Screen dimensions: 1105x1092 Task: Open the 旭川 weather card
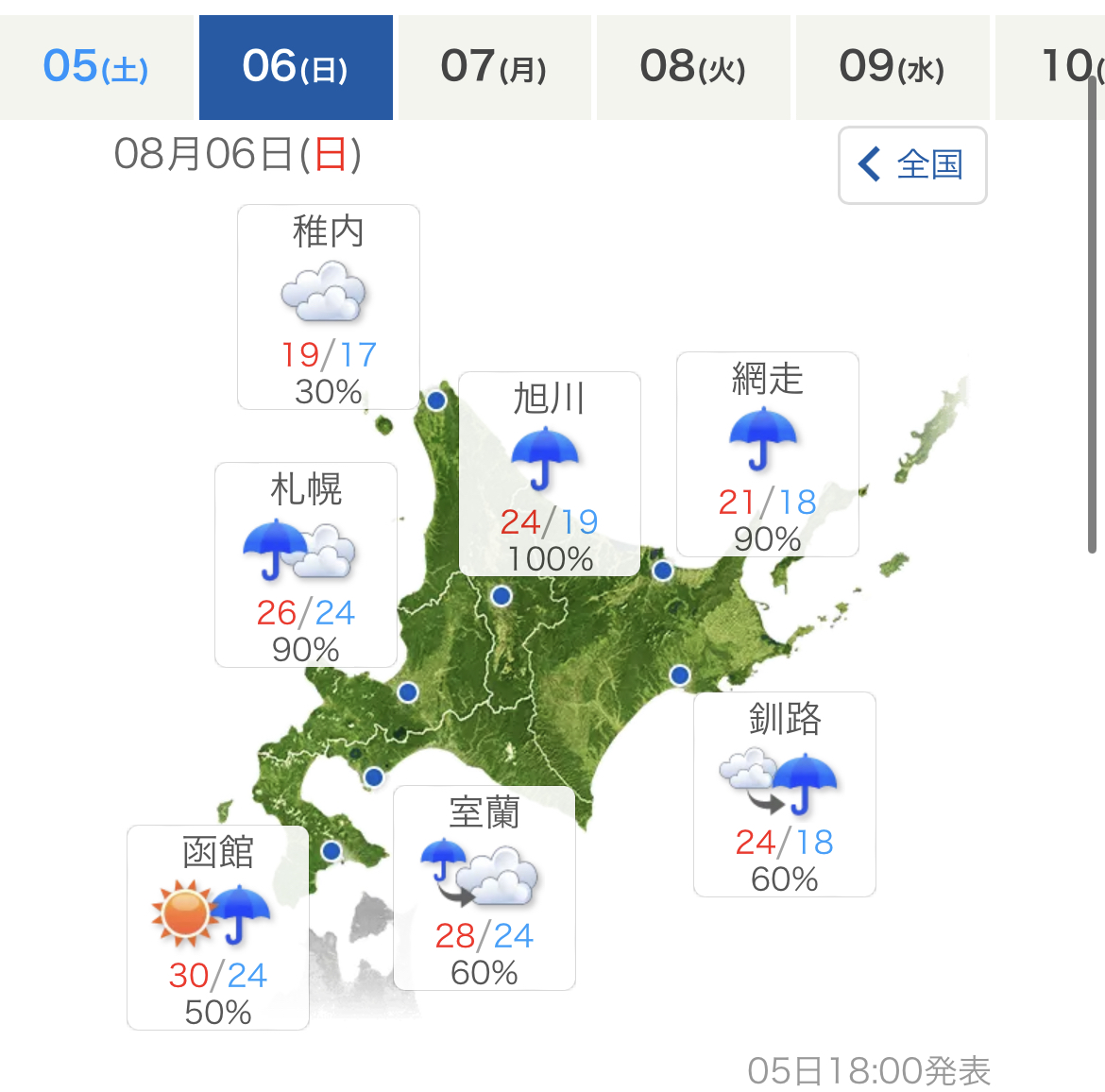[x=549, y=473]
